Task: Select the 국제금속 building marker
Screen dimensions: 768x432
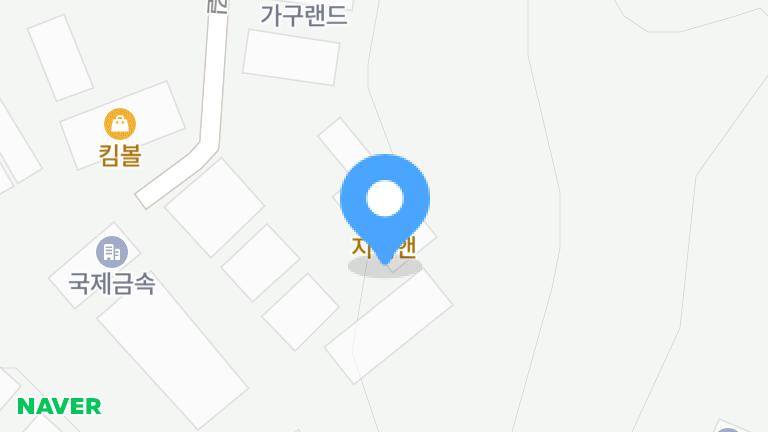Action: 111,252
